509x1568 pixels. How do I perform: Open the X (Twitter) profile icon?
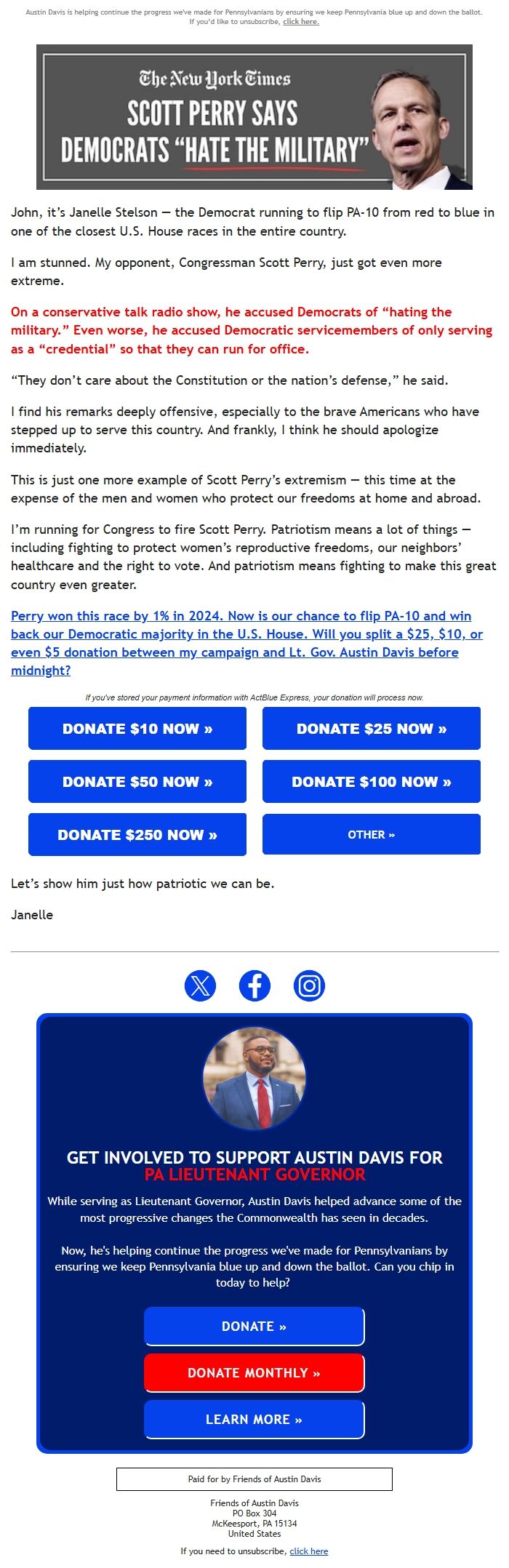(200, 986)
